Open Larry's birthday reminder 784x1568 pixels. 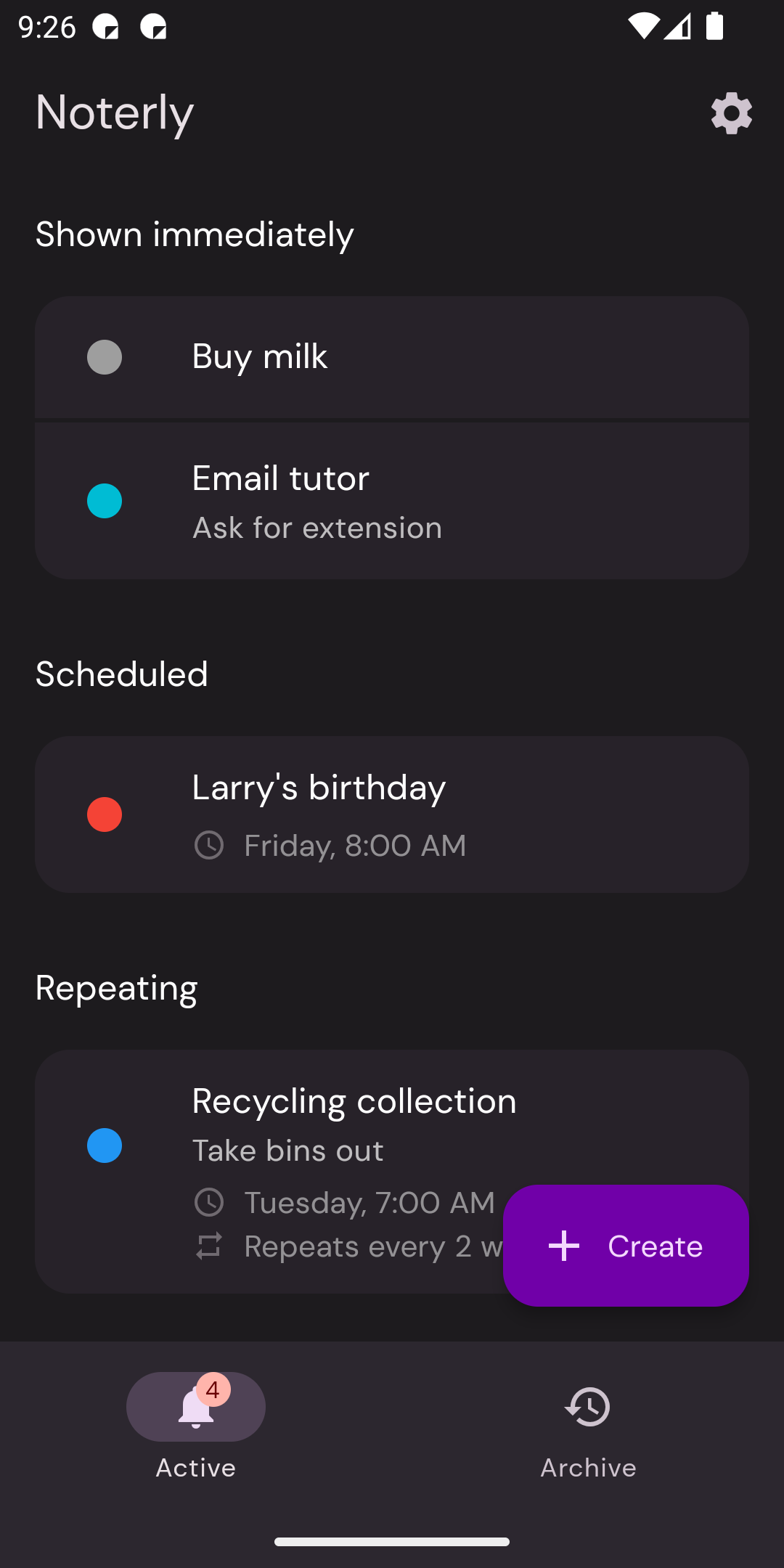coord(392,814)
